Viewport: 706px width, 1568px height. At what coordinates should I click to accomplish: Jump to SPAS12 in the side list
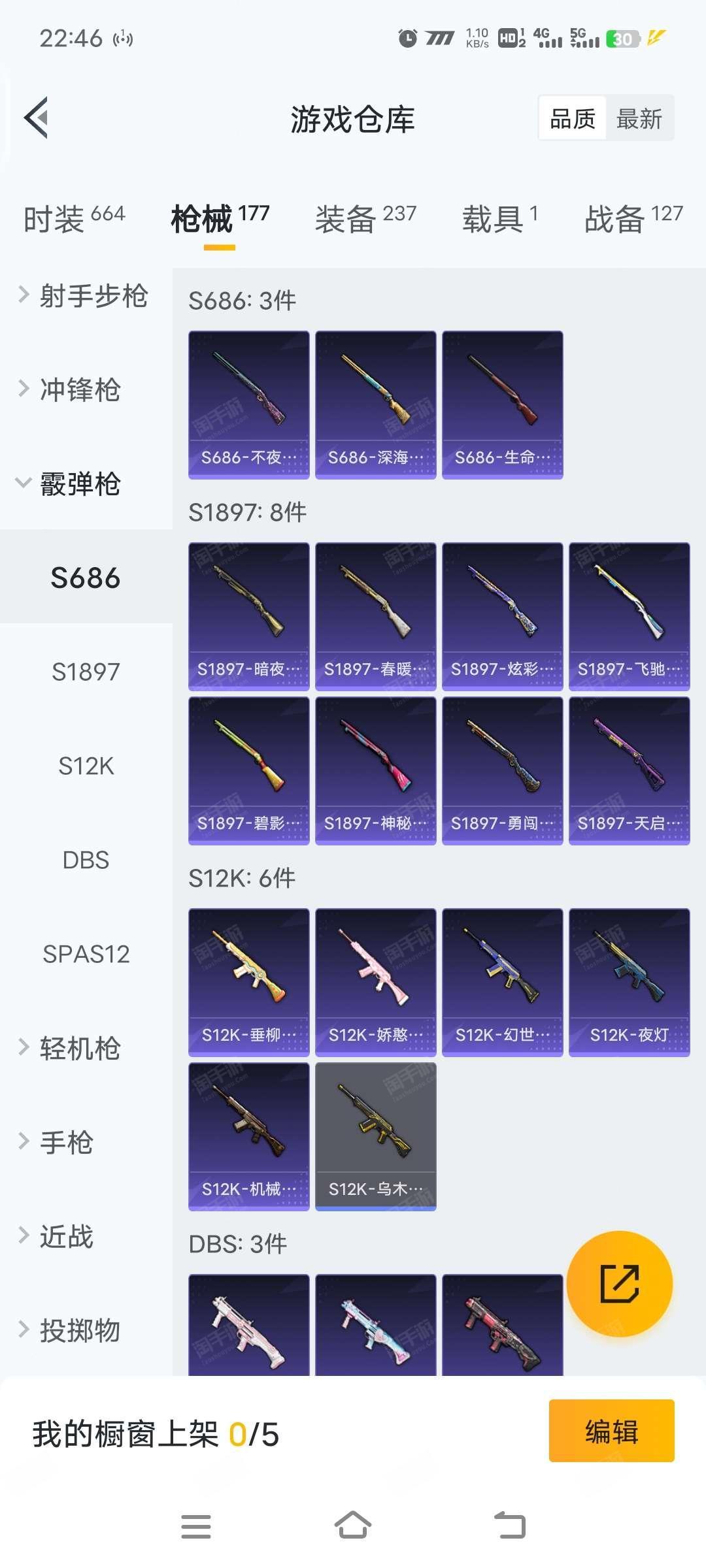86,954
